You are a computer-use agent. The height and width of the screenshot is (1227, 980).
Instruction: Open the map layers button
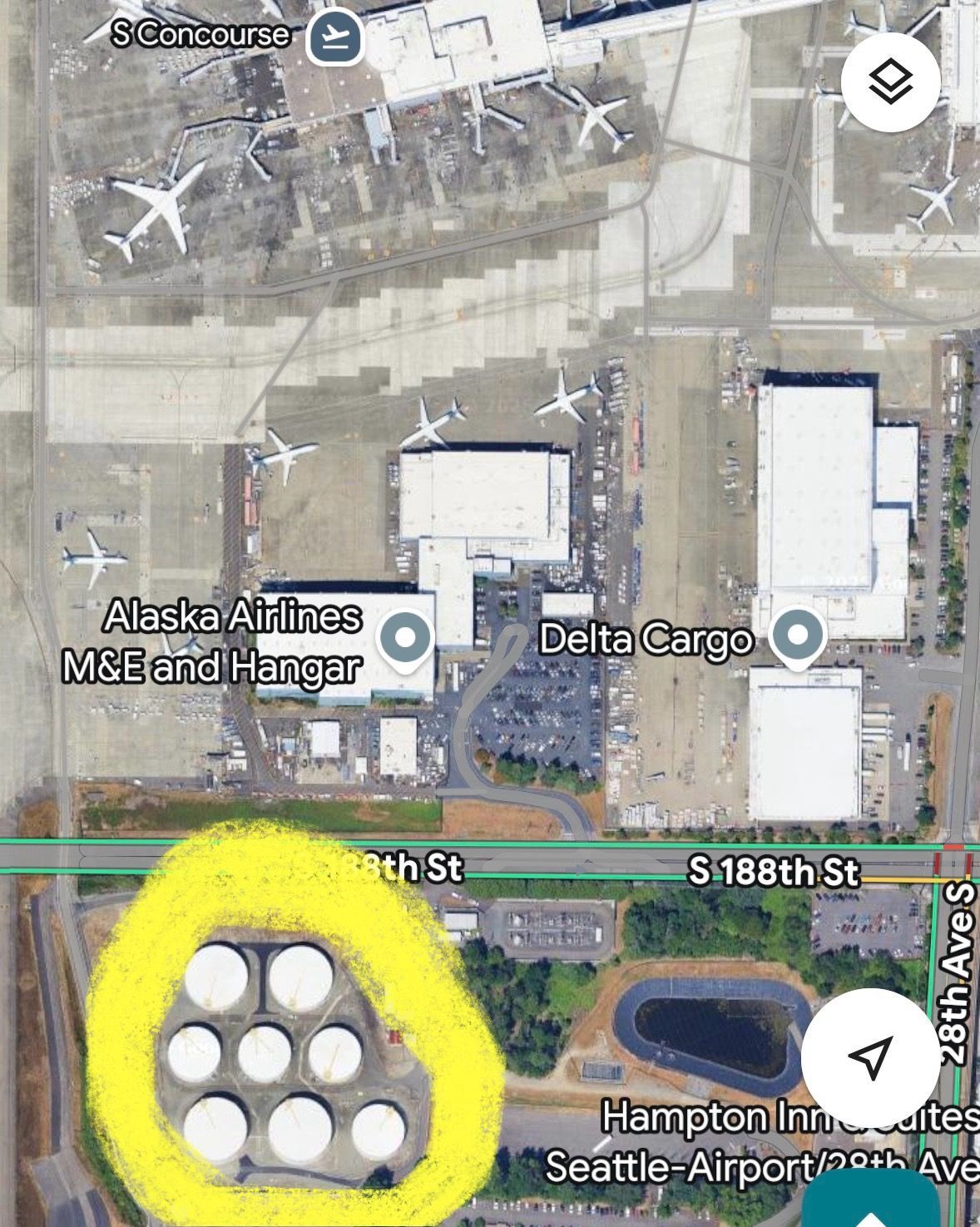(x=890, y=82)
